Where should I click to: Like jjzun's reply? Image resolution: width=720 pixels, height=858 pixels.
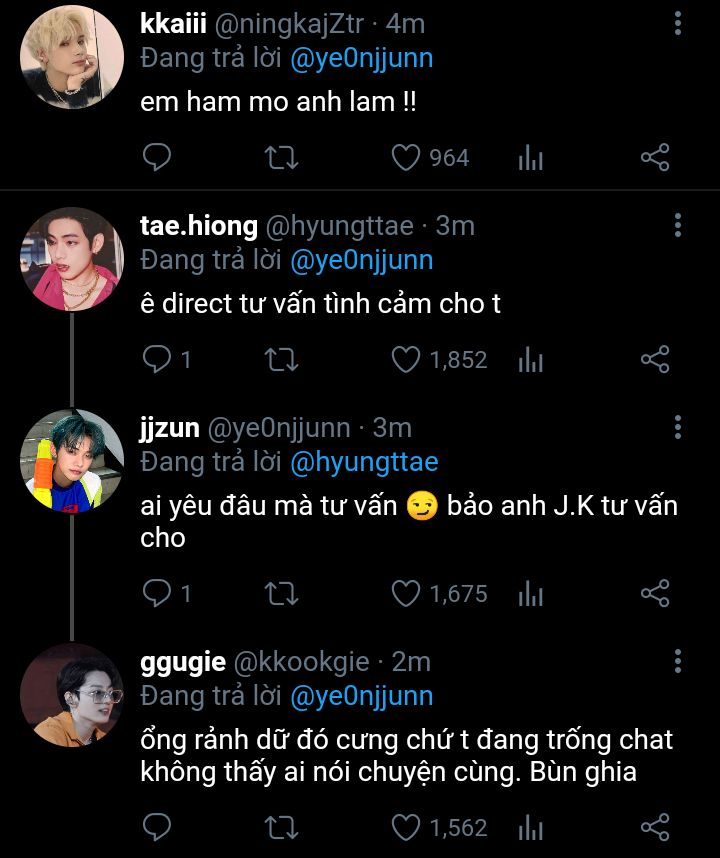(x=405, y=594)
